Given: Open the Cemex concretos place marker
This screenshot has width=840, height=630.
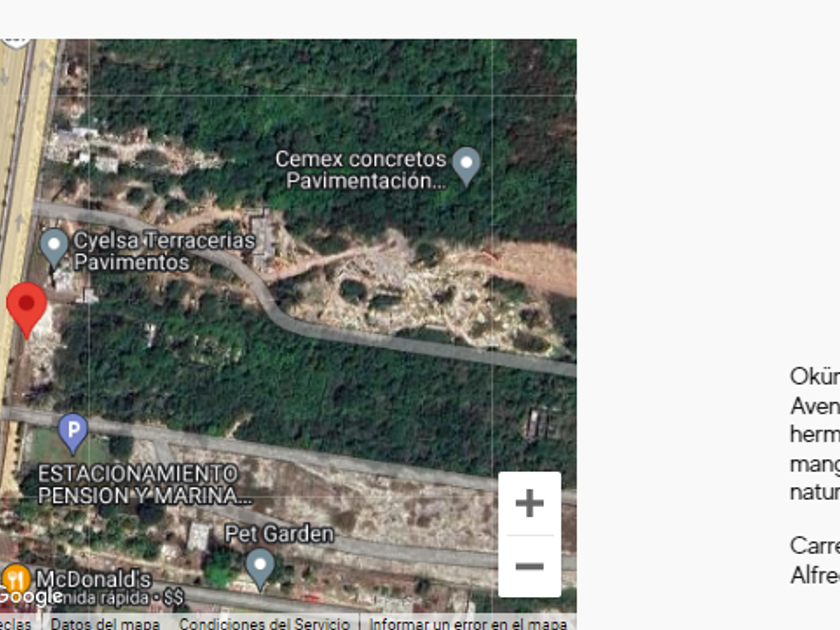Looking at the screenshot, I should (x=466, y=165).
